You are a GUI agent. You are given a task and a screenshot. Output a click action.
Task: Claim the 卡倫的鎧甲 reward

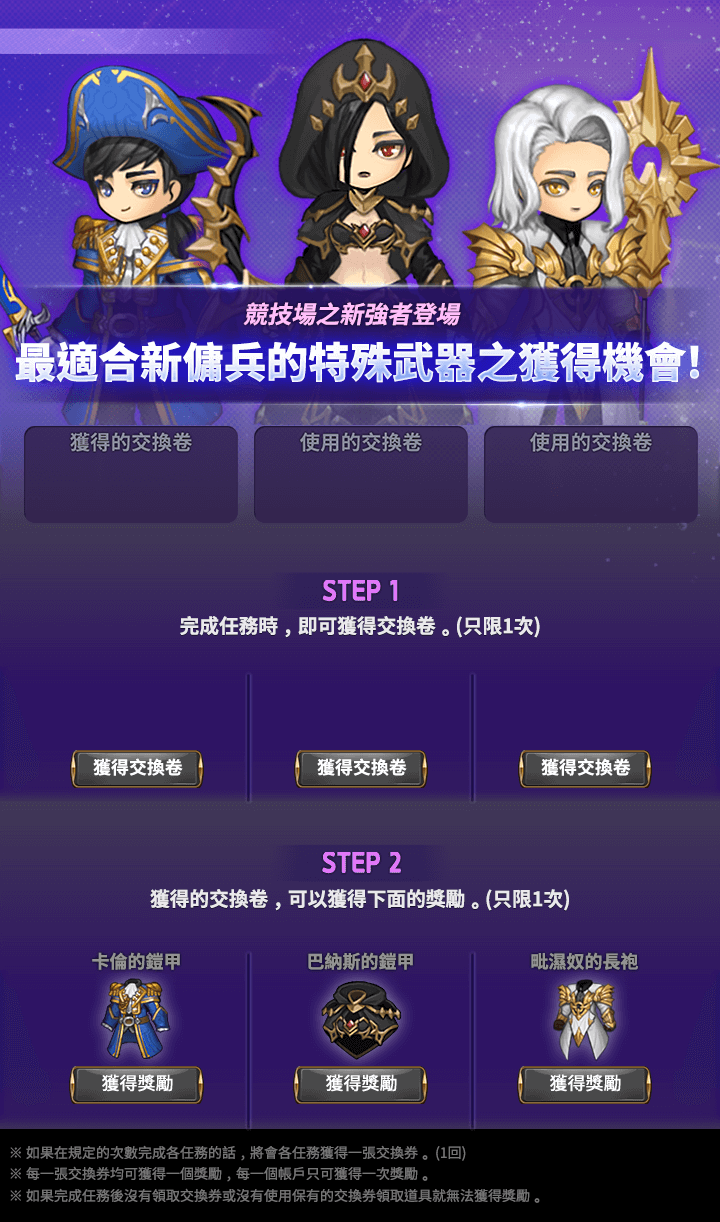click(x=137, y=1084)
